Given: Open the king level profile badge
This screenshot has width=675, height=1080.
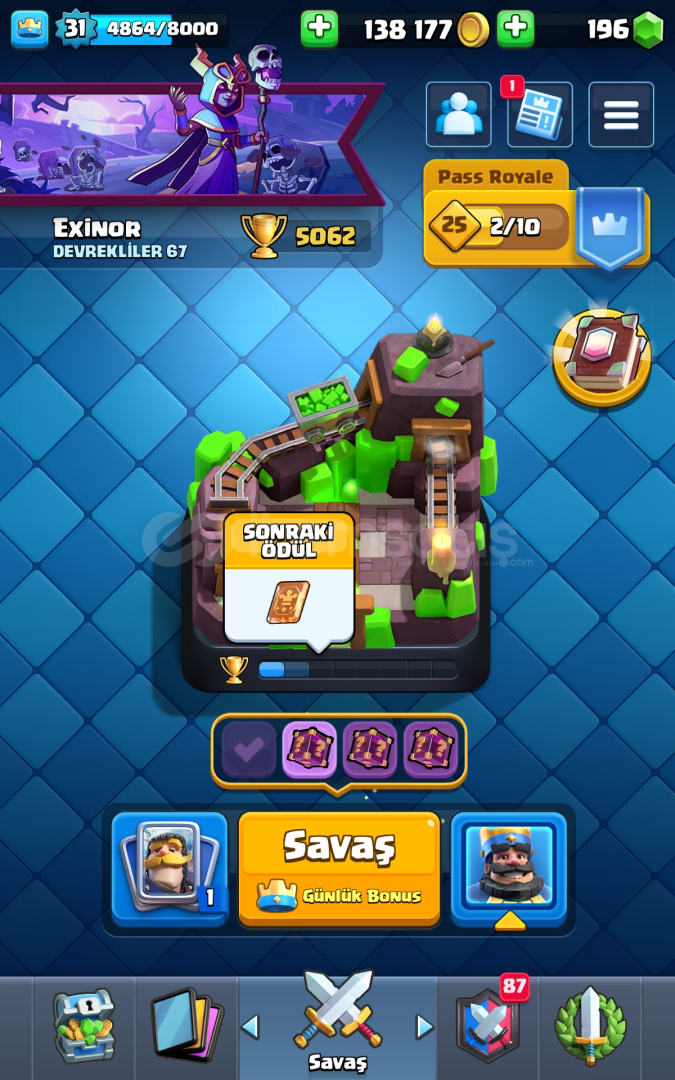Looking at the screenshot, I should click(x=74, y=29).
